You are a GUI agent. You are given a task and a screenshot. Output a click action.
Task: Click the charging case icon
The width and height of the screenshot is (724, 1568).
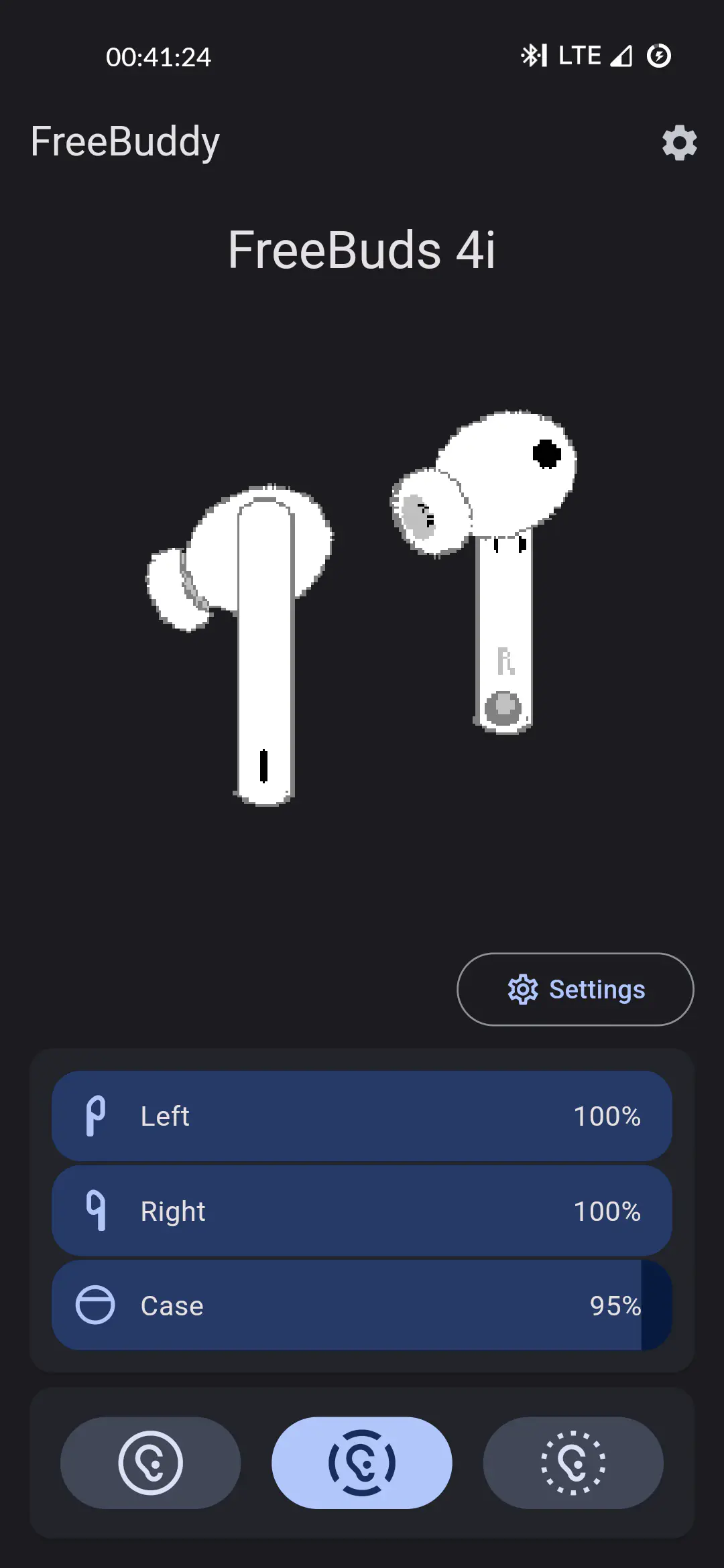click(x=96, y=1305)
